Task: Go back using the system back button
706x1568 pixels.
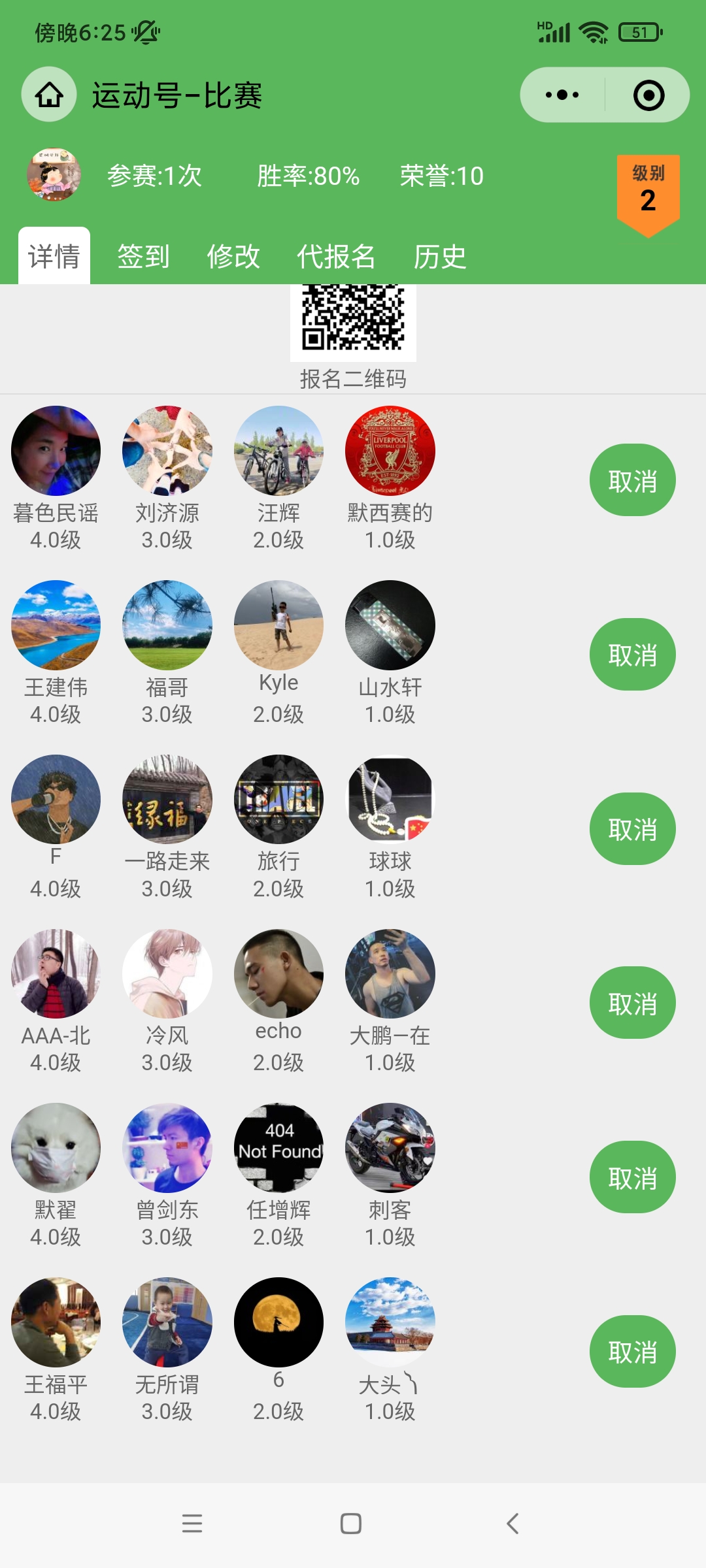Action: (x=513, y=1524)
